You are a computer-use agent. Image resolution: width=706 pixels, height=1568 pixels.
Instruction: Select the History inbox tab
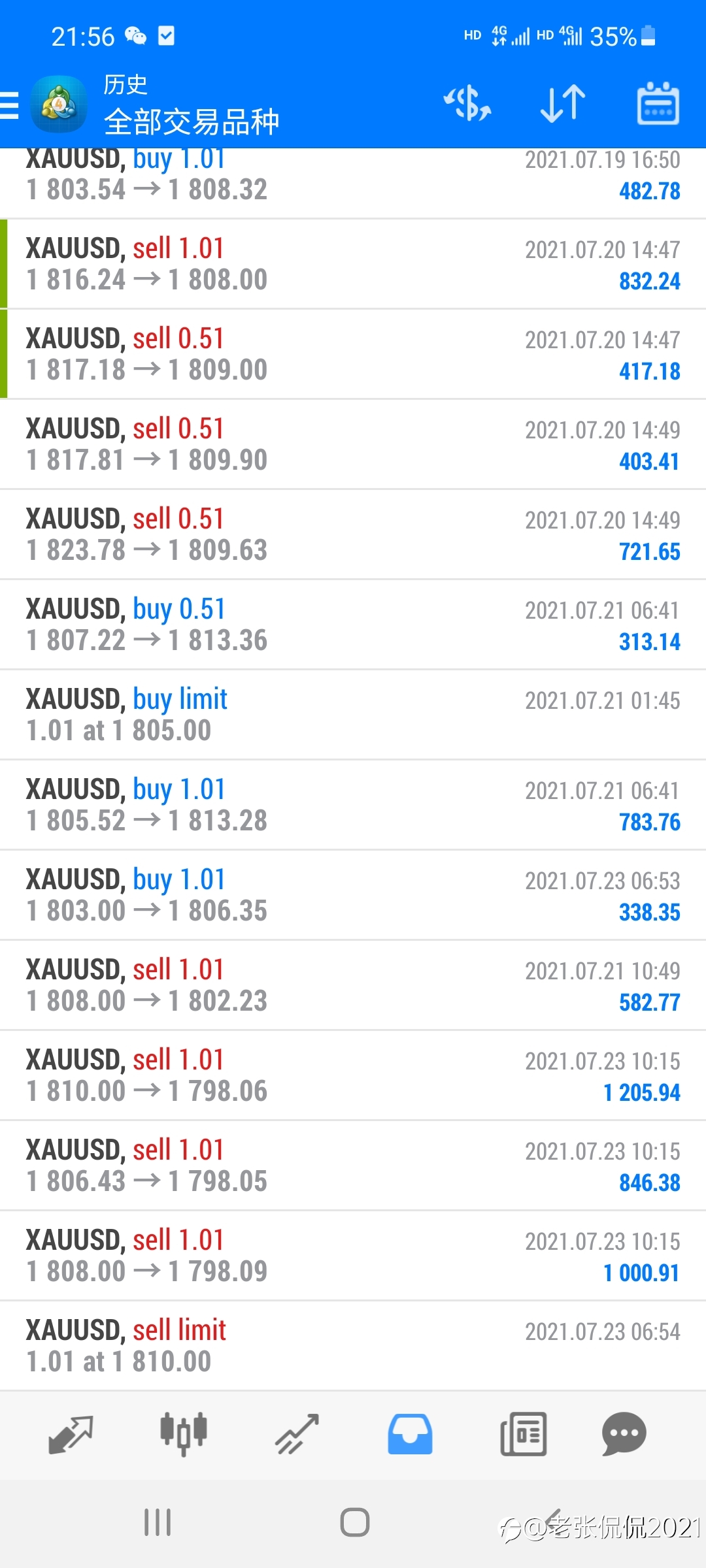tap(410, 1434)
